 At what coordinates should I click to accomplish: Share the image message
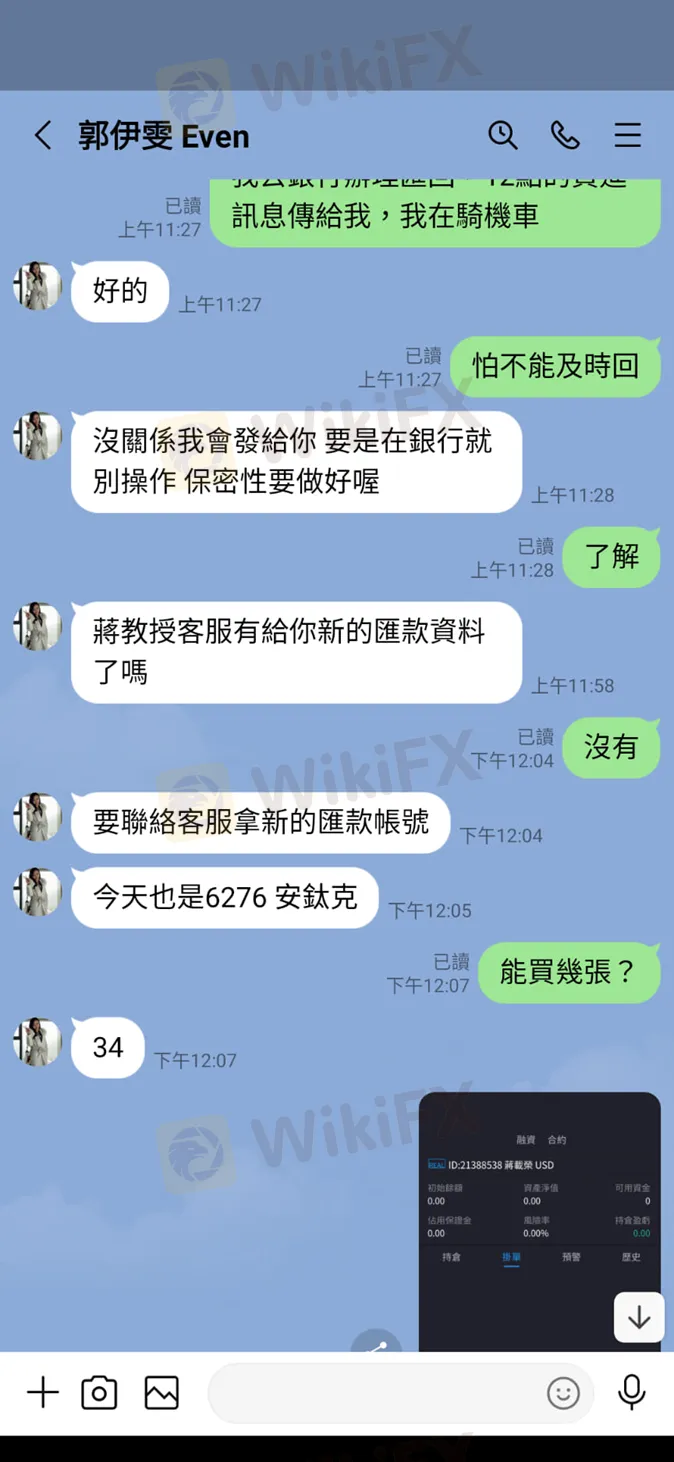(x=377, y=1342)
